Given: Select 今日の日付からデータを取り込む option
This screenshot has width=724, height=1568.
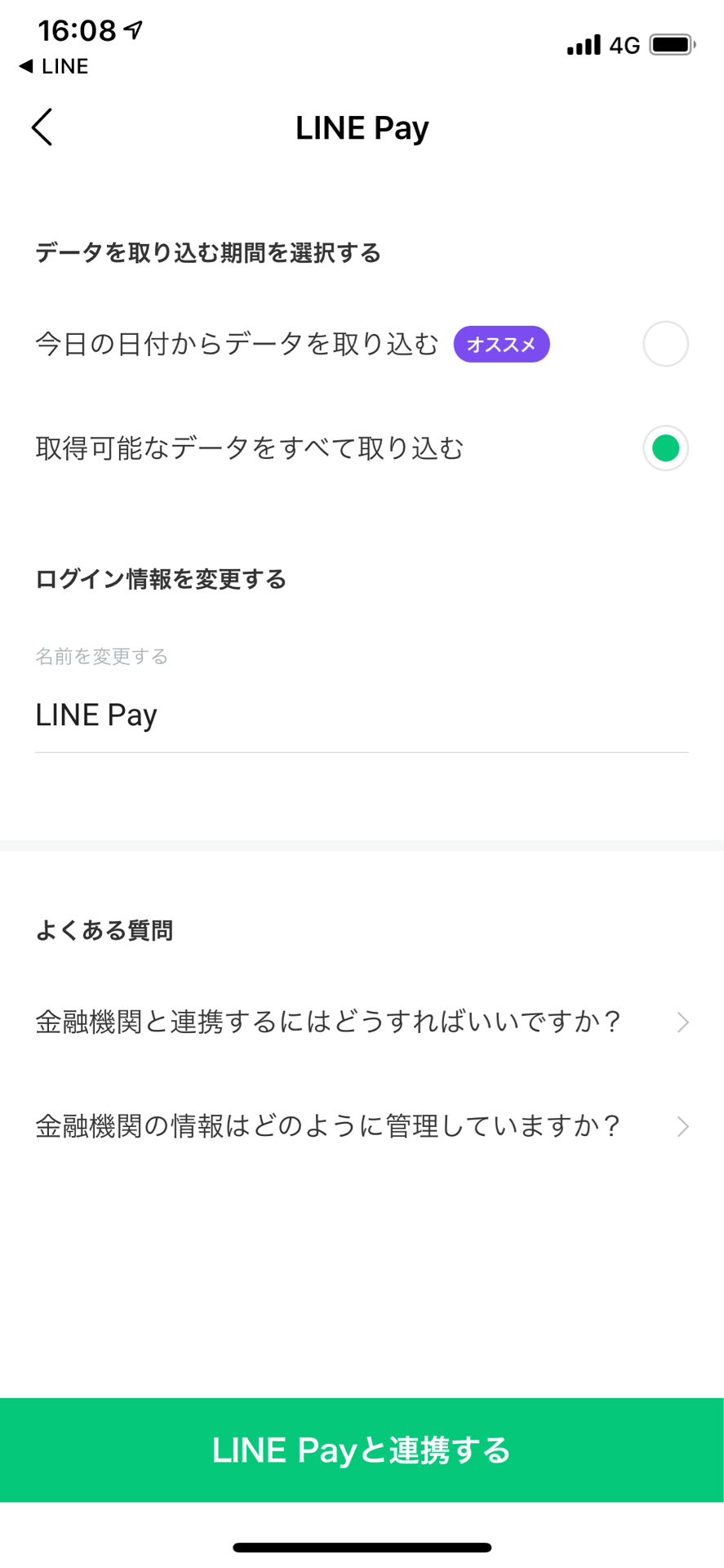Looking at the screenshot, I should pyautogui.click(x=665, y=344).
